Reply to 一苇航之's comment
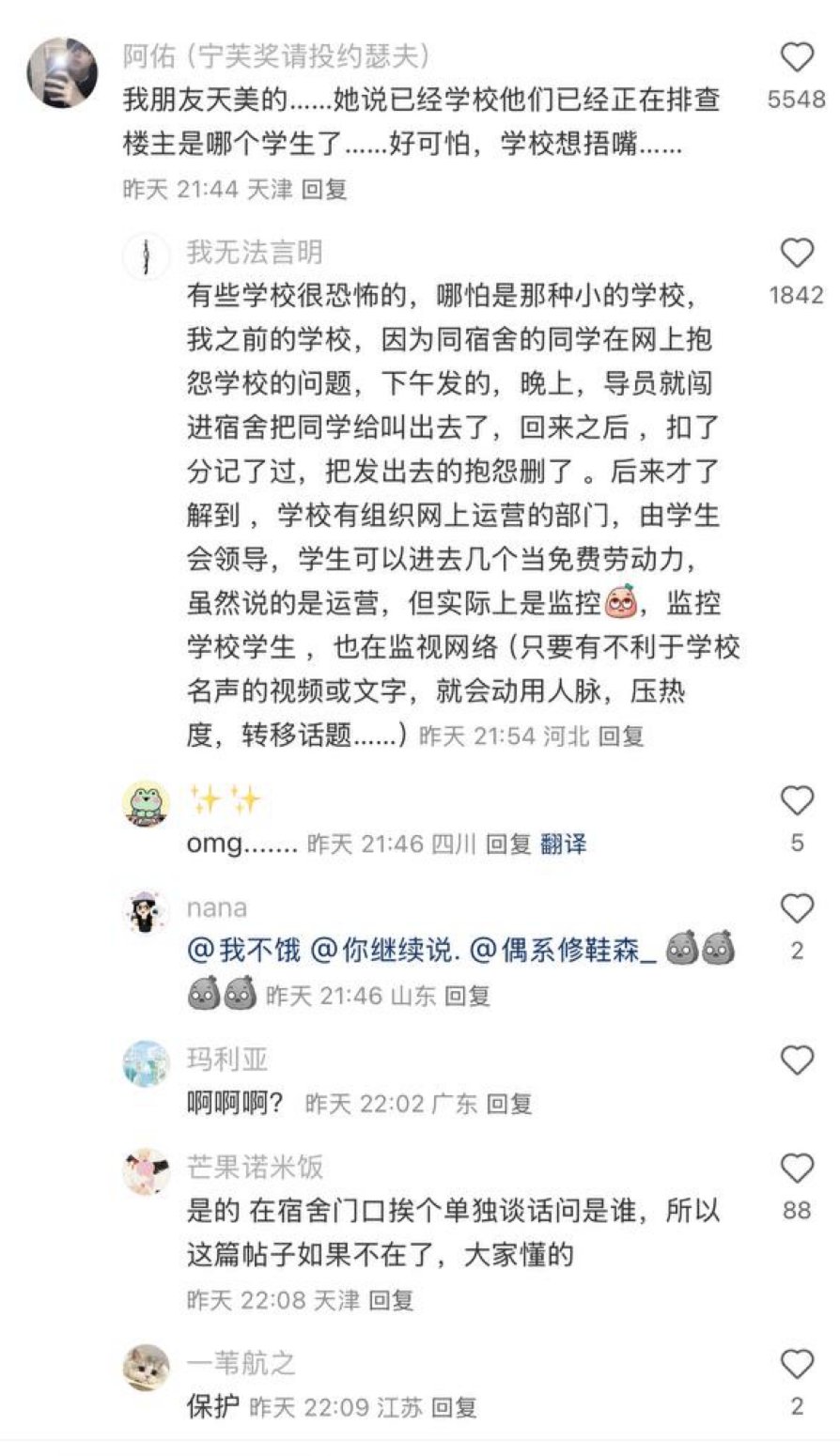This screenshot has height=1456, width=840. click(455, 1407)
